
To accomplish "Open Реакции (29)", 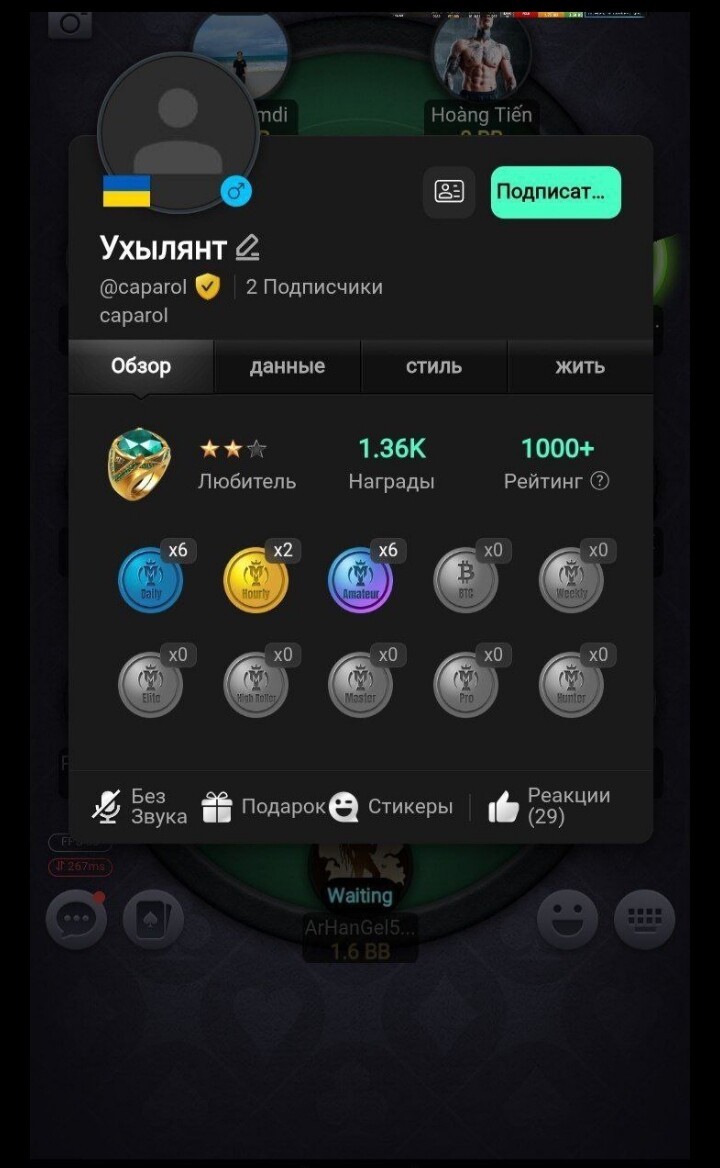I will pyautogui.click(x=550, y=806).
